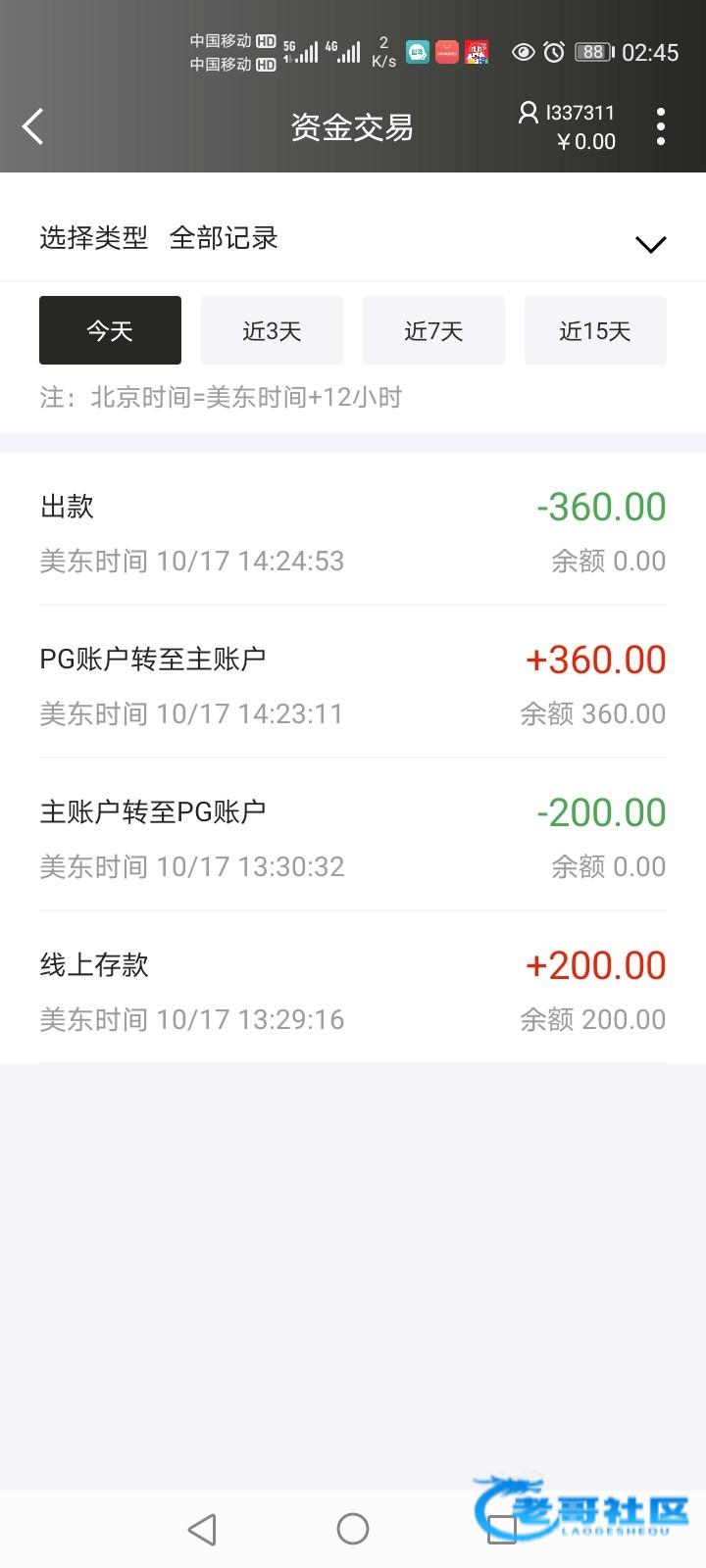Show 近7天 transaction records
This screenshot has height=1568, width=706.
pos(433,330)
